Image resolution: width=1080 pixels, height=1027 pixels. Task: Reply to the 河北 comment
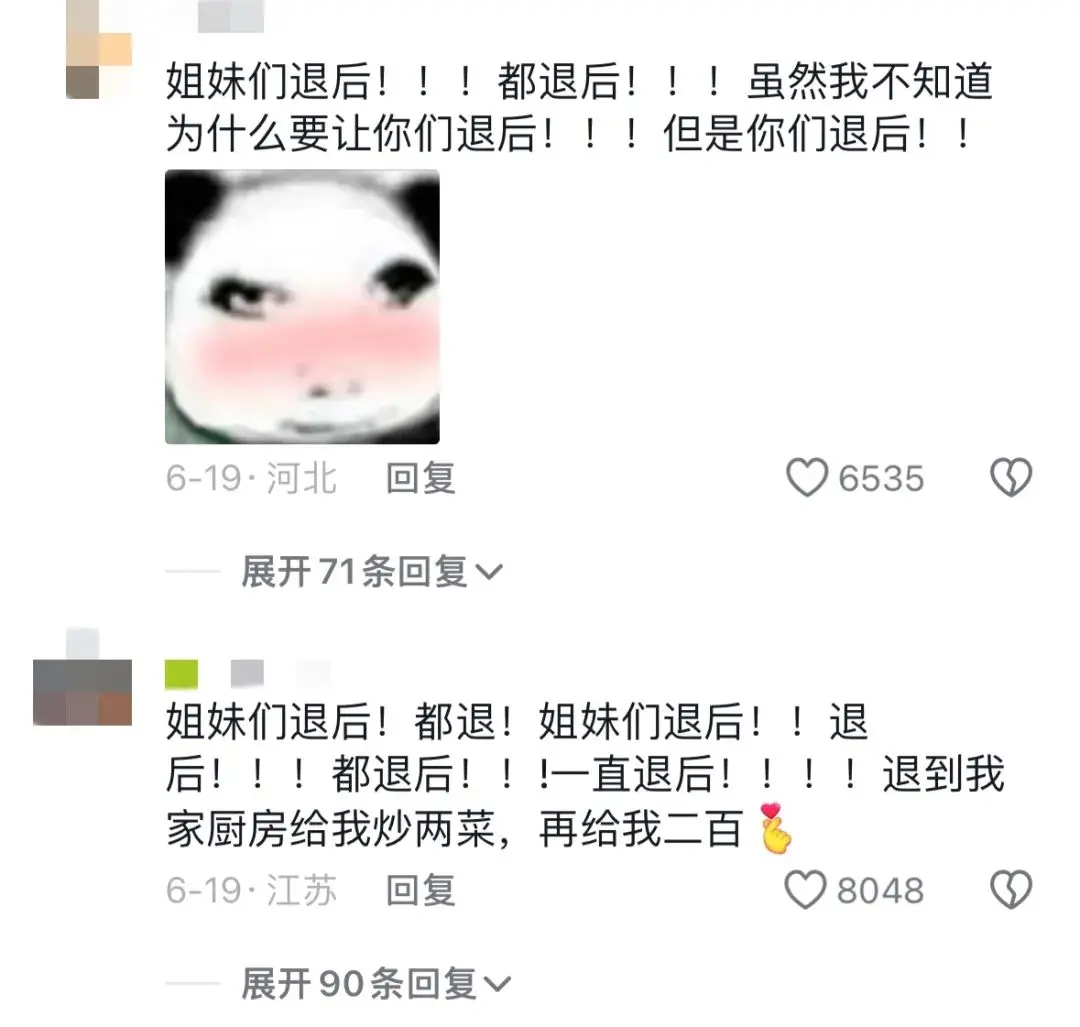(420, 479)
